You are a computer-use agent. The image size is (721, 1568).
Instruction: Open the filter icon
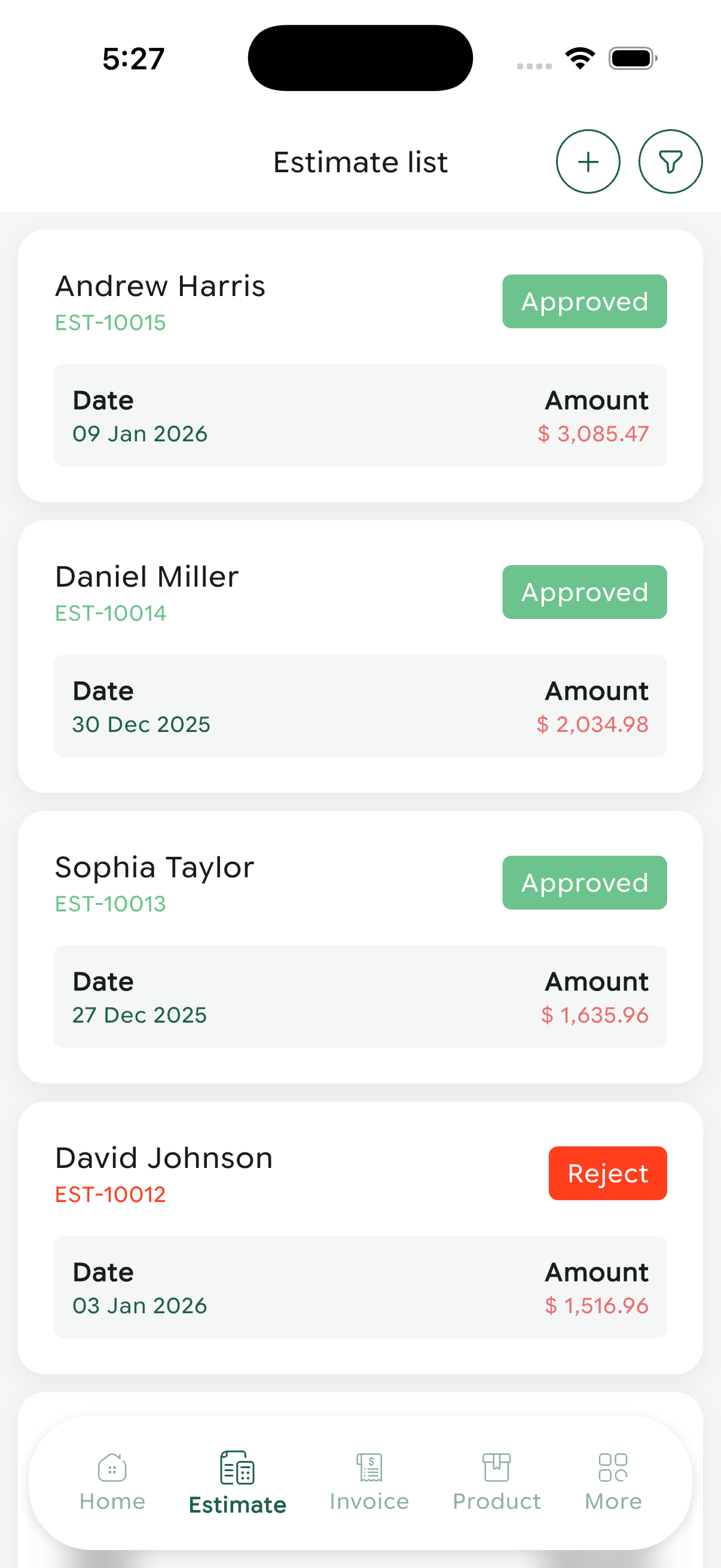(671, 161)
